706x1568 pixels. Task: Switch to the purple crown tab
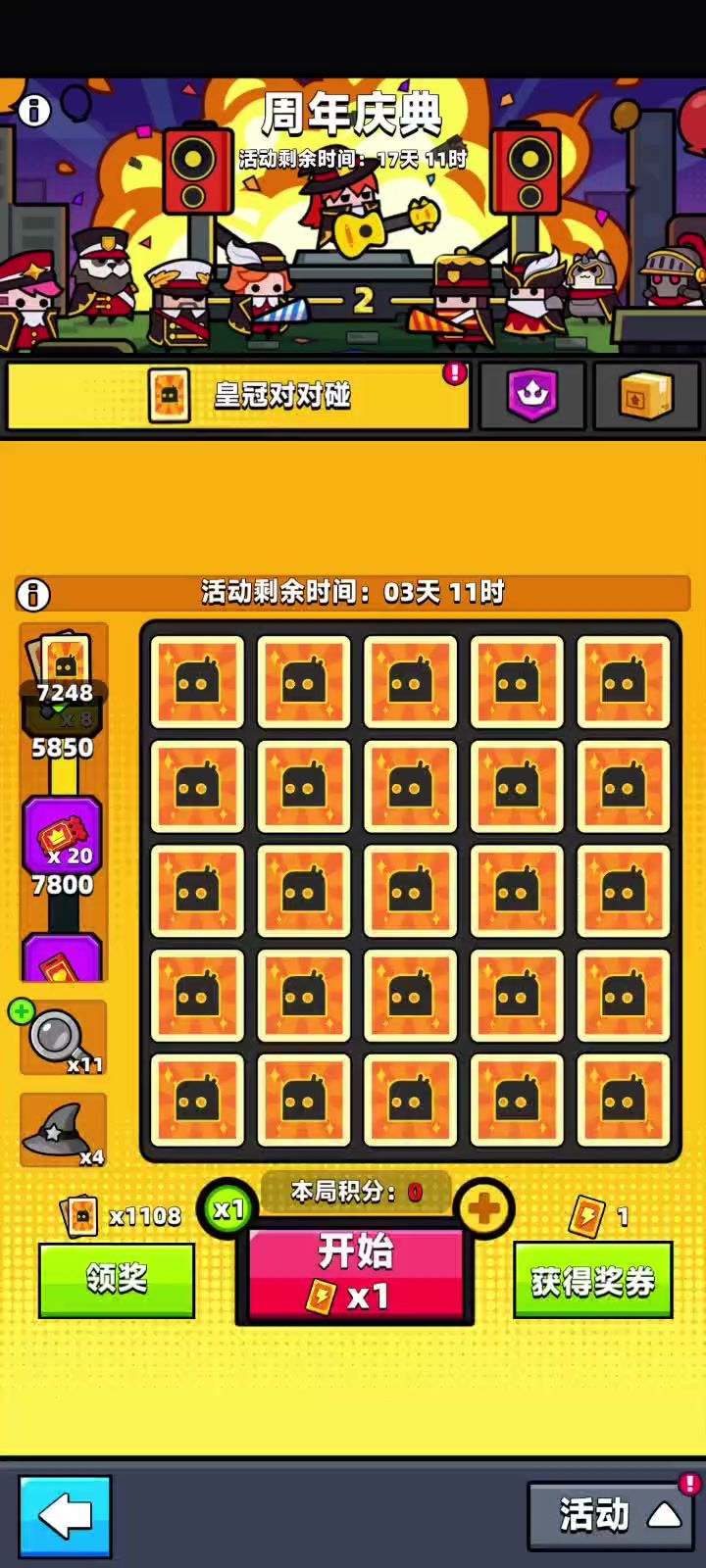[x=531, y=396]
